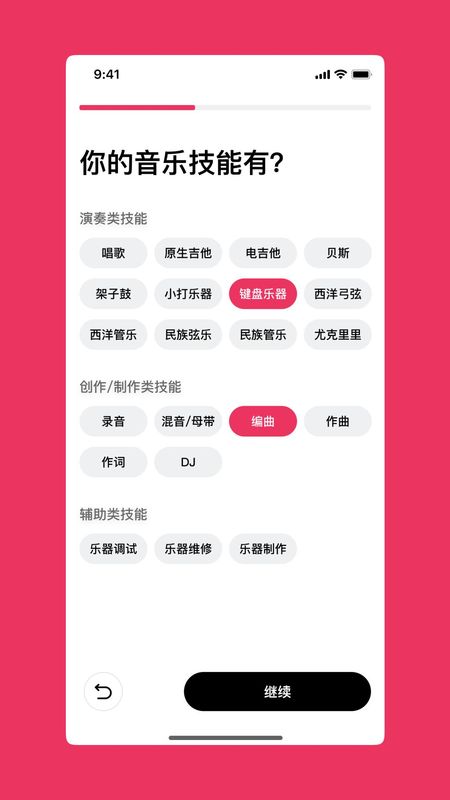Pick the 乐器制作 chip
The height and width of the screenshot is (800, 450).
pyautogui.click(x=263, y=549)
